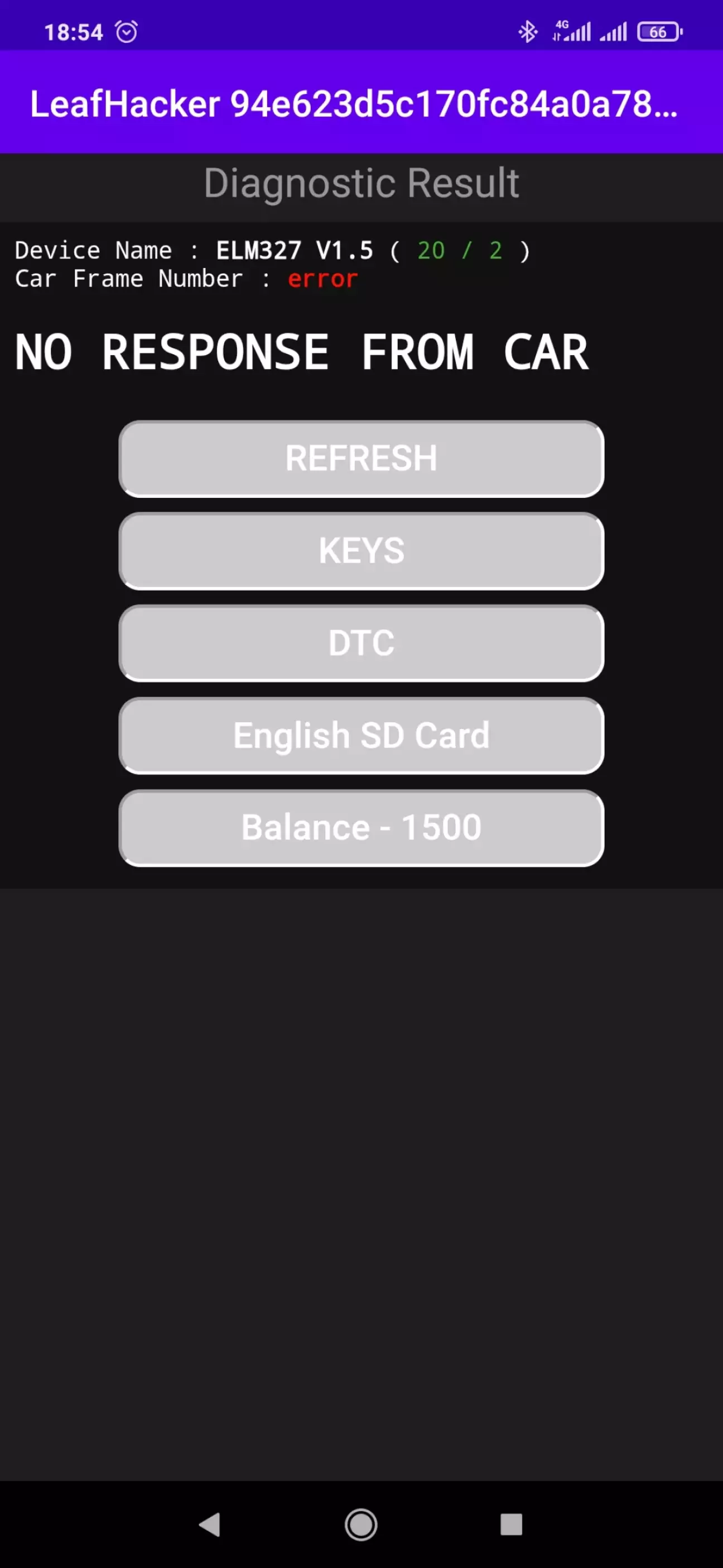Open the KEYS option
The width and height of the screenshot is (723, 1568).
click(361, 551)
